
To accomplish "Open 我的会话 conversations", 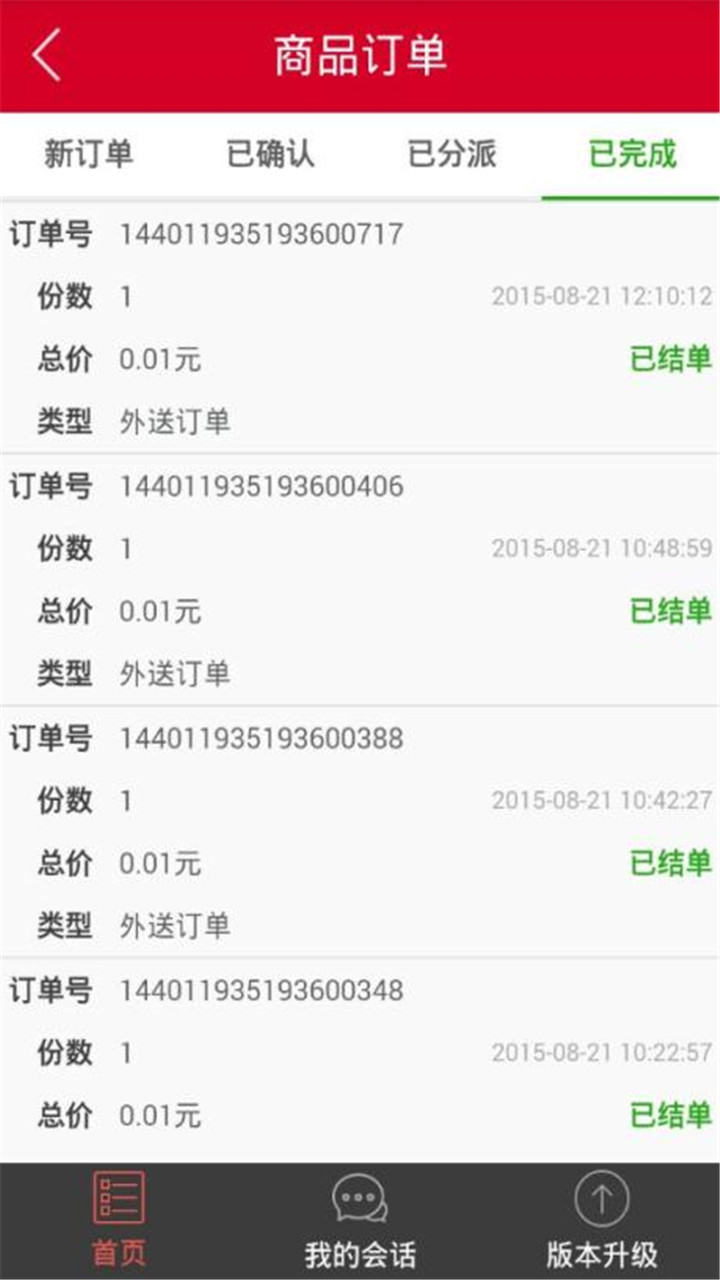I will 360,1221.
